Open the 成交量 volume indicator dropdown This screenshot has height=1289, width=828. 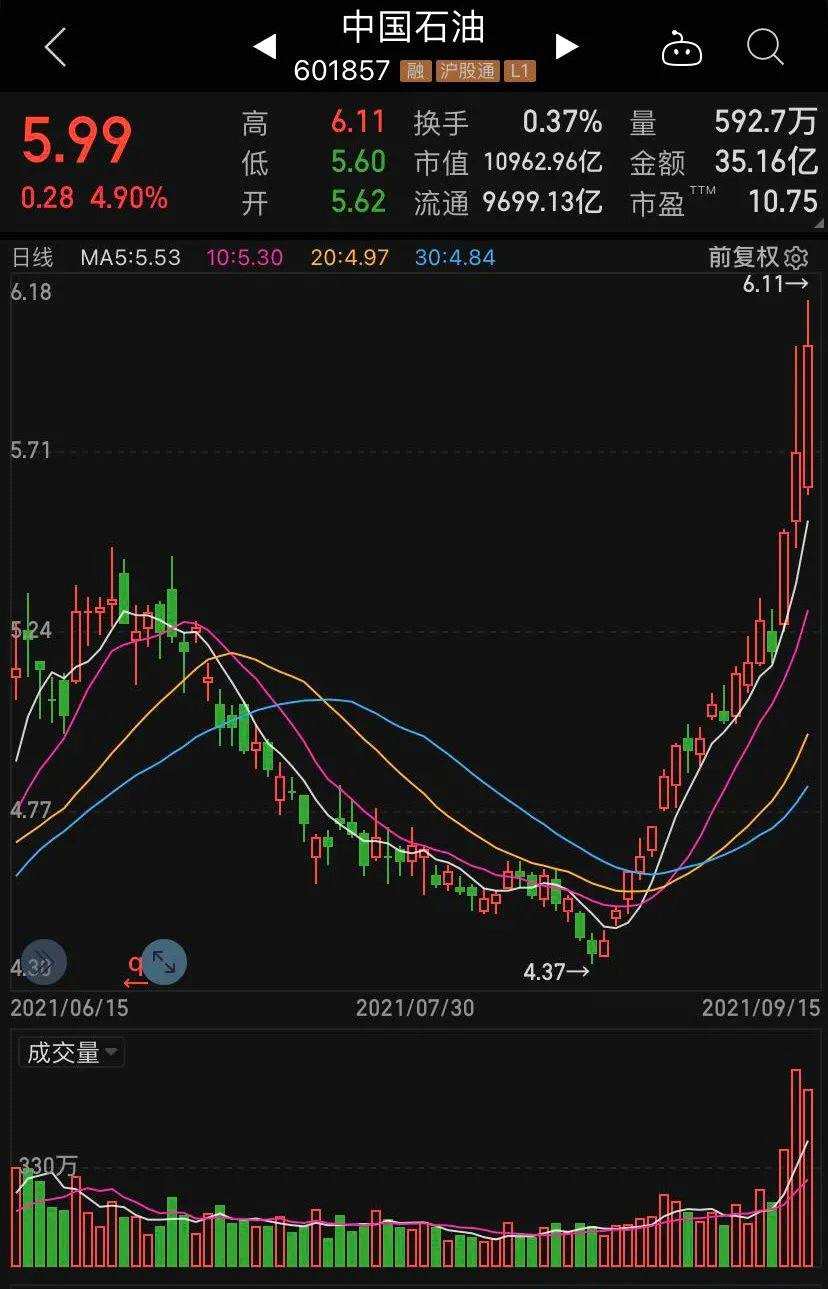70,1051
